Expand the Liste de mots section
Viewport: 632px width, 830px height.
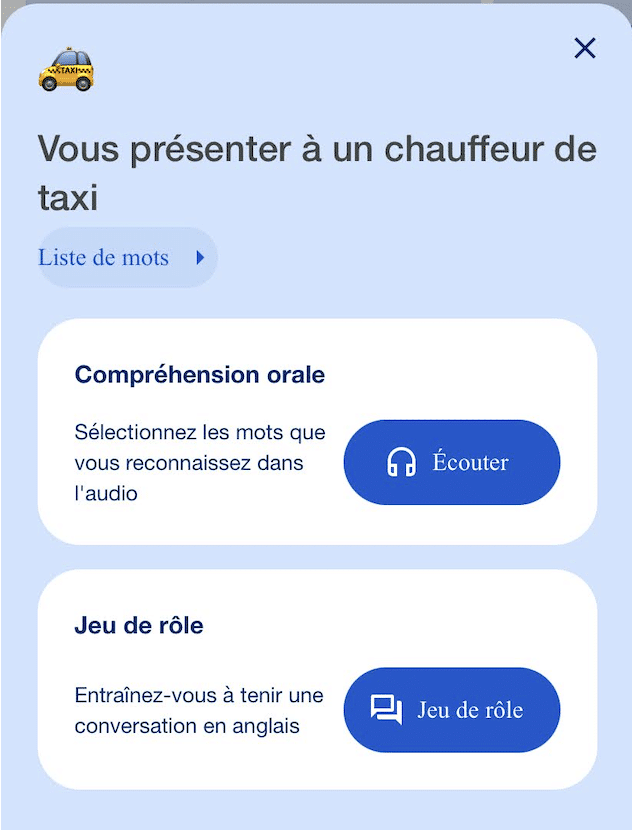click(126, 258)
